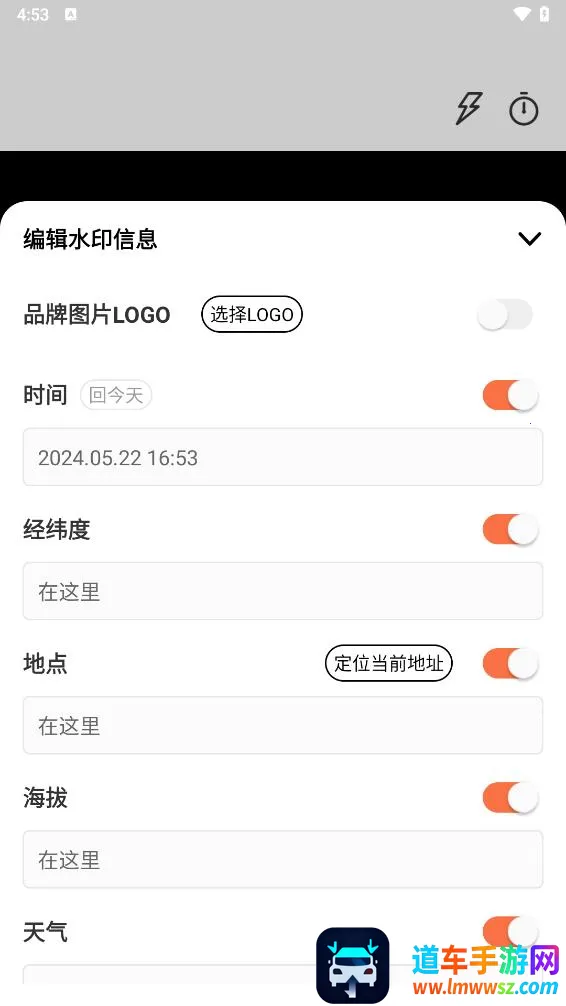Image resolution: width=566 pixels, height=1006 pixels.
Task: Enable the 品牌图片LOGO switch
Action: [x=505, y=315]
